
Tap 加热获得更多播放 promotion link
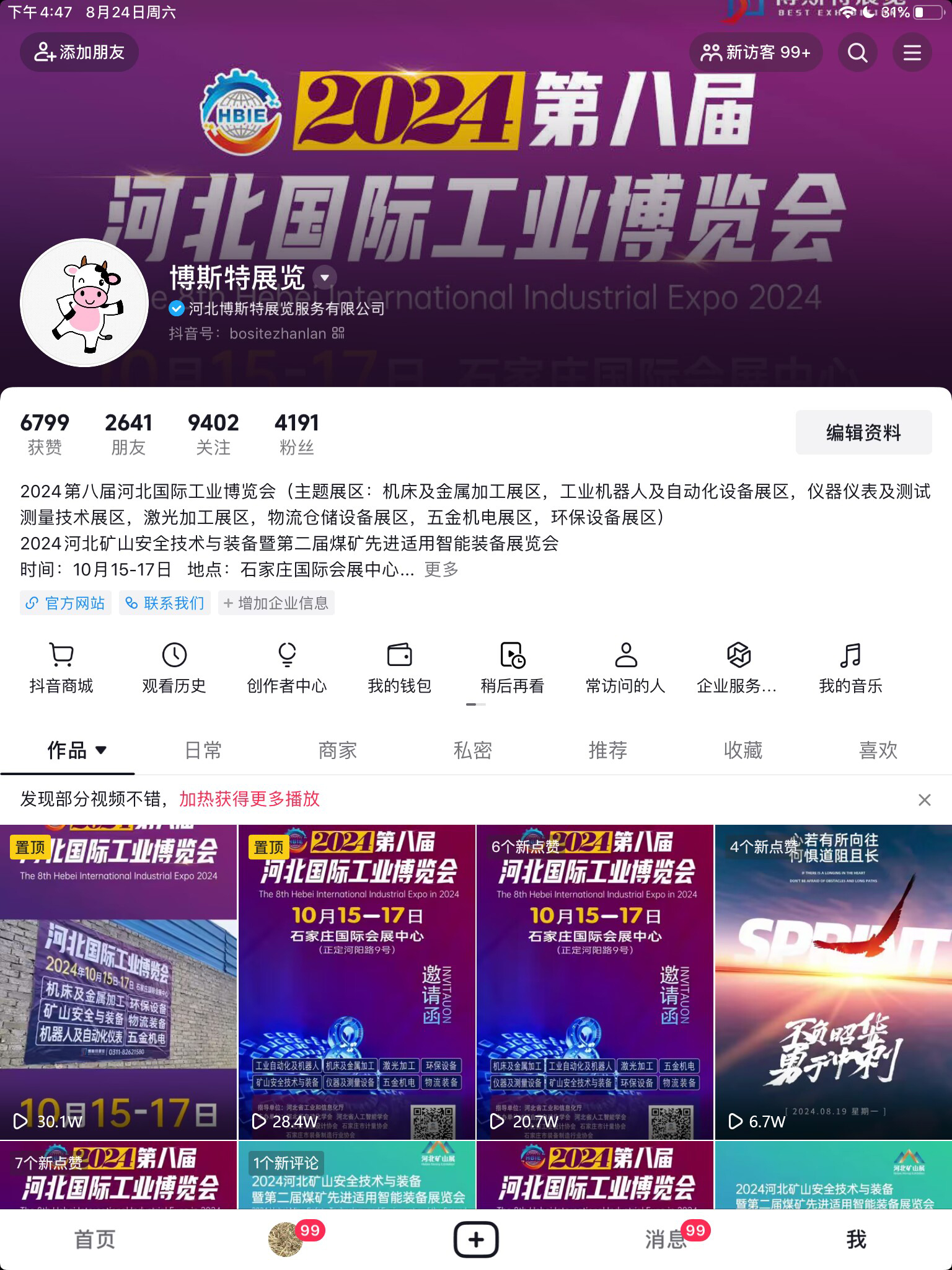tap(249, 799)
